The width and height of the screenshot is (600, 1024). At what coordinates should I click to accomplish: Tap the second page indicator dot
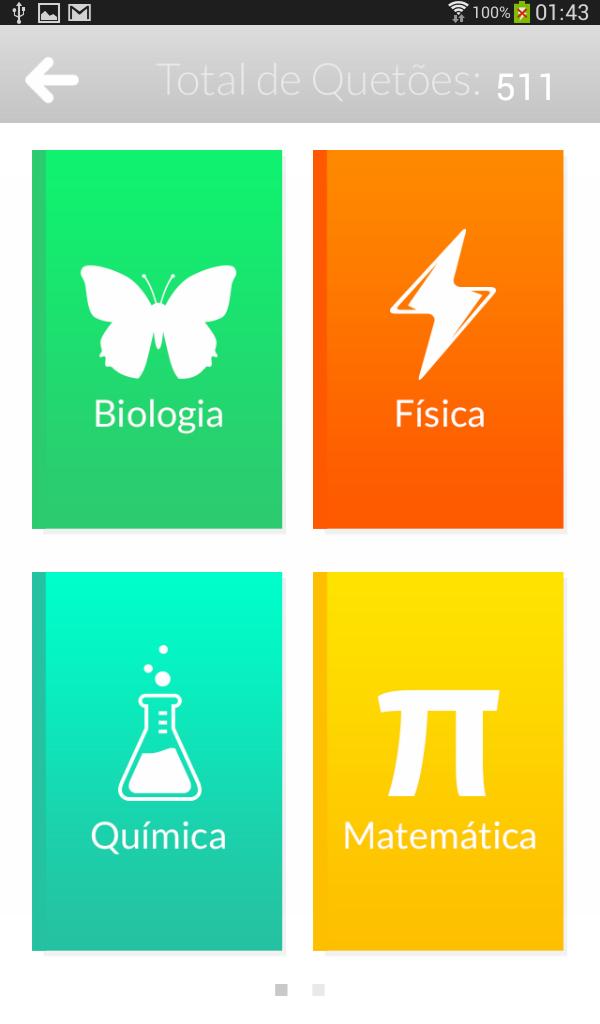click(x=318, y=990)
